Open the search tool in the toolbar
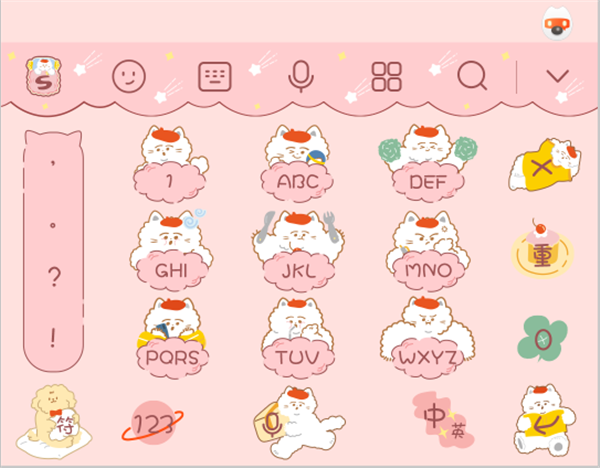600x468 pixels. click(472, 76)
